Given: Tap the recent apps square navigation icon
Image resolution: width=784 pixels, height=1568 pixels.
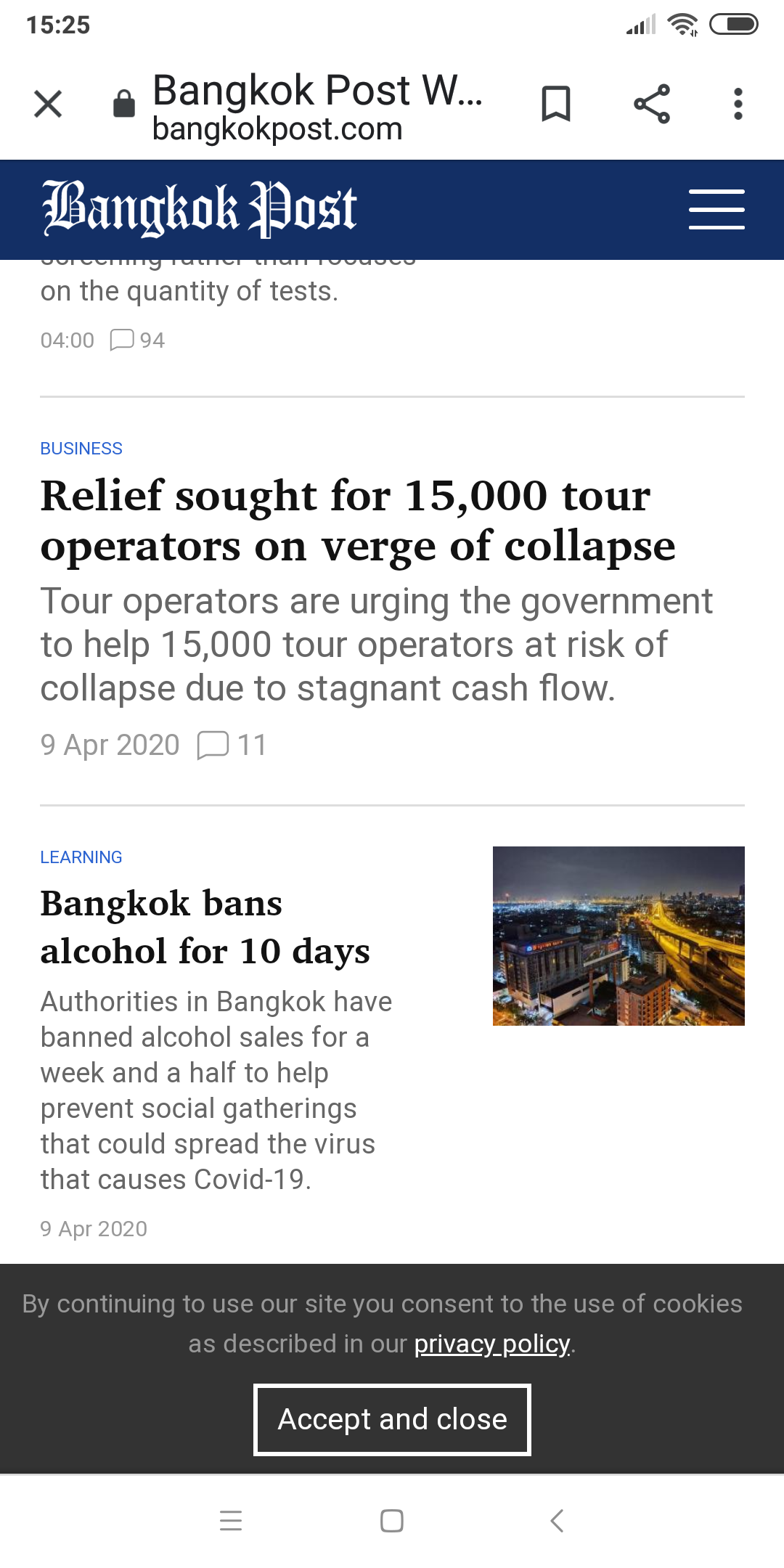Looking at the screenshot, I should pyautogui.click(x=391, y=1522).
